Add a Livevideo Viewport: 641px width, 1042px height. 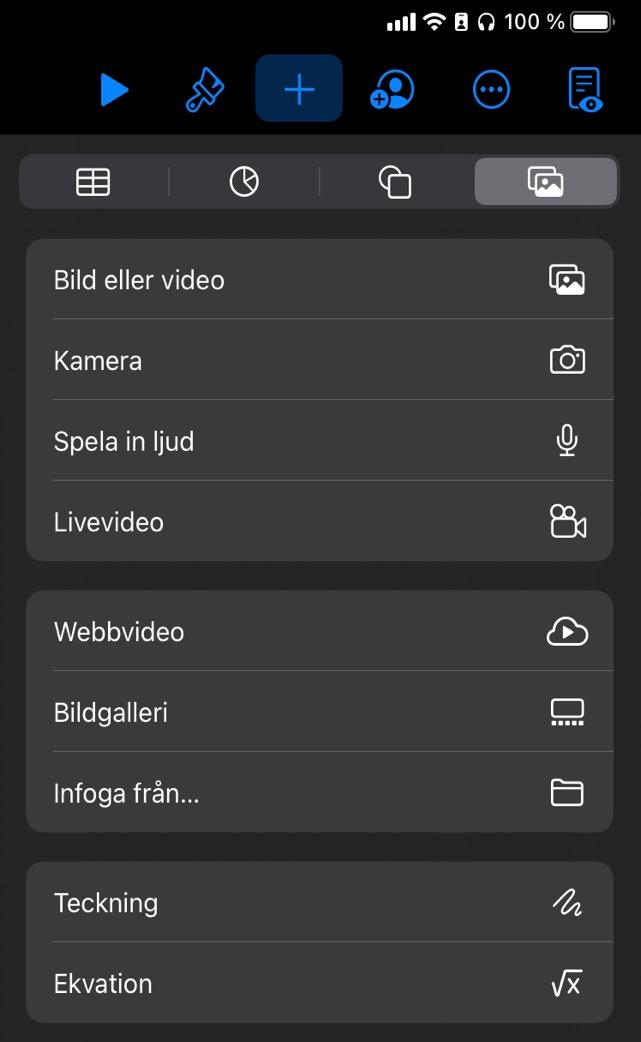pyautogui.click(x=319, y=522)
